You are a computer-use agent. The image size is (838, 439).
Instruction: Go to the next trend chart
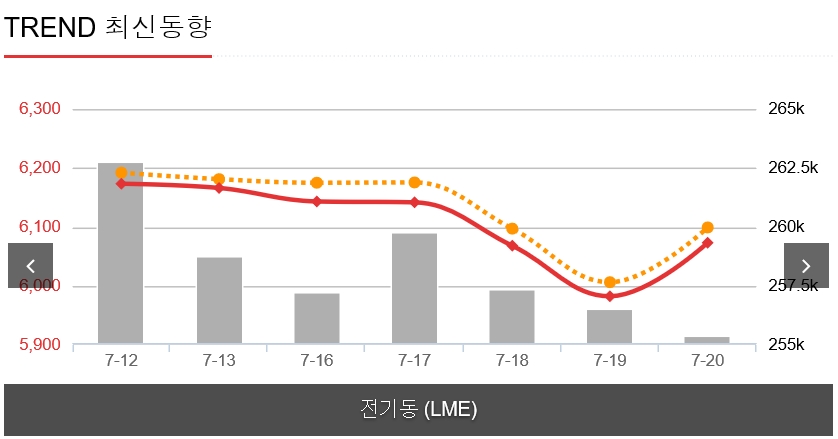pos(806,266)
